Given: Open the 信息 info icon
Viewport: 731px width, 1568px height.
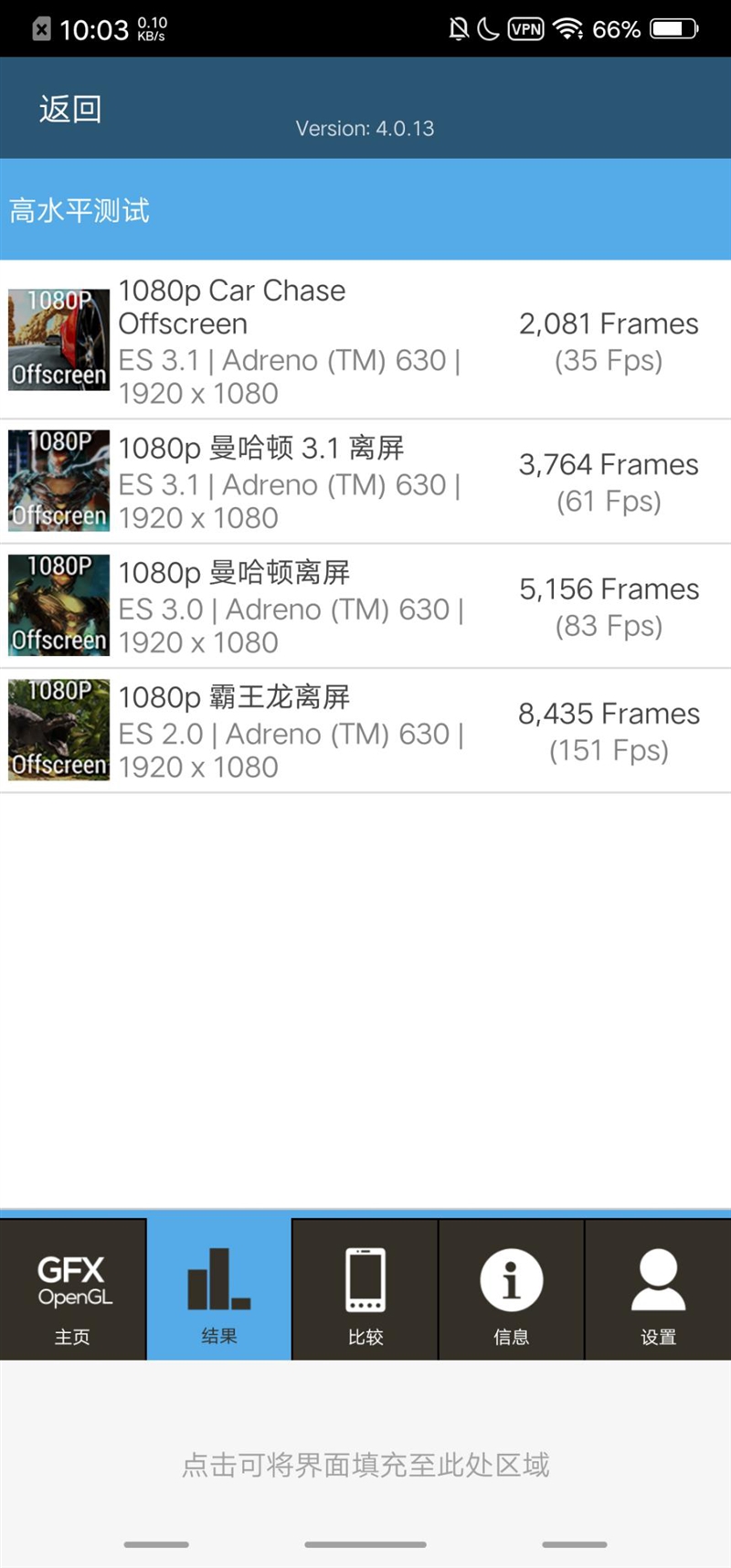Looking at the screenshot, I should (x=511, y=1279).
